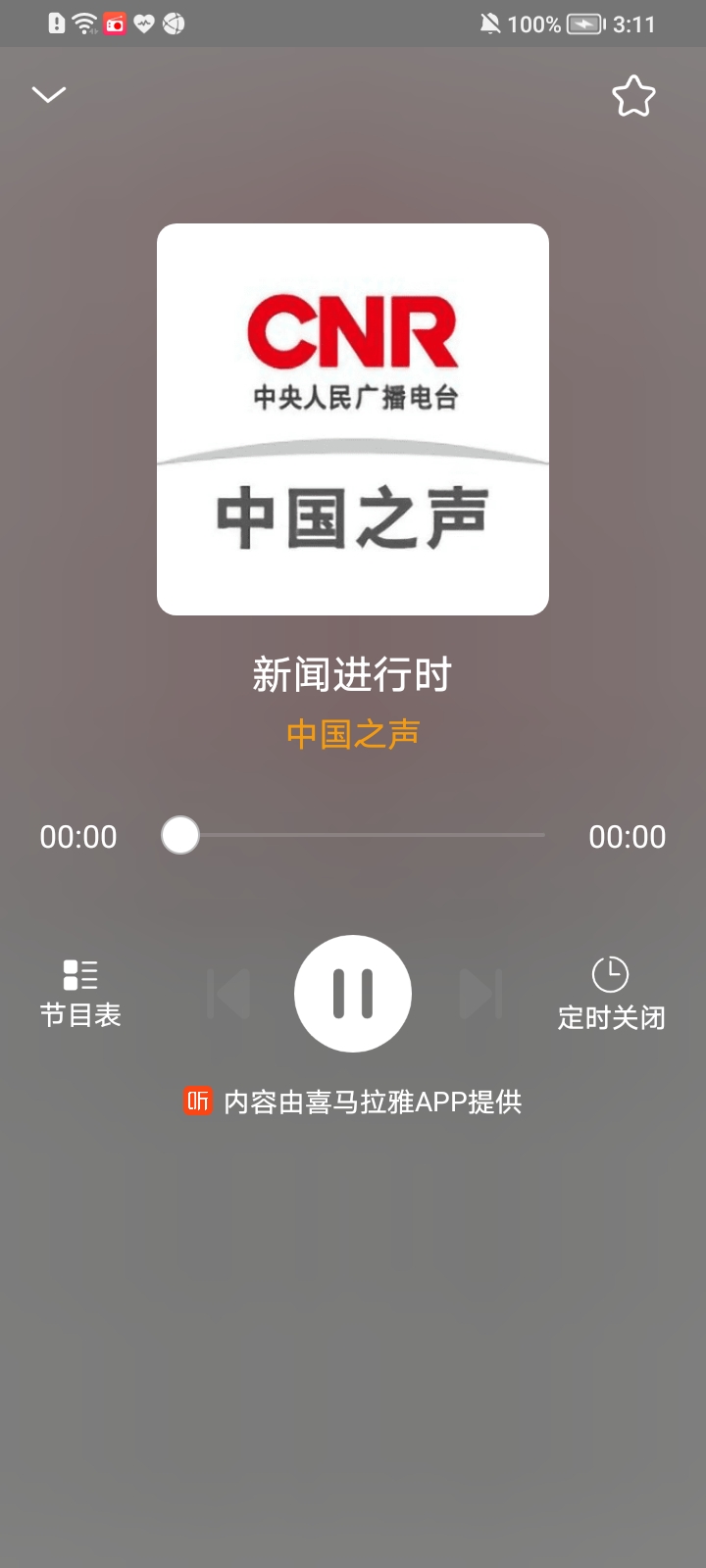Open the 中国之声 station link
This screenshot has width=706, height=1568.
point(353,734)
